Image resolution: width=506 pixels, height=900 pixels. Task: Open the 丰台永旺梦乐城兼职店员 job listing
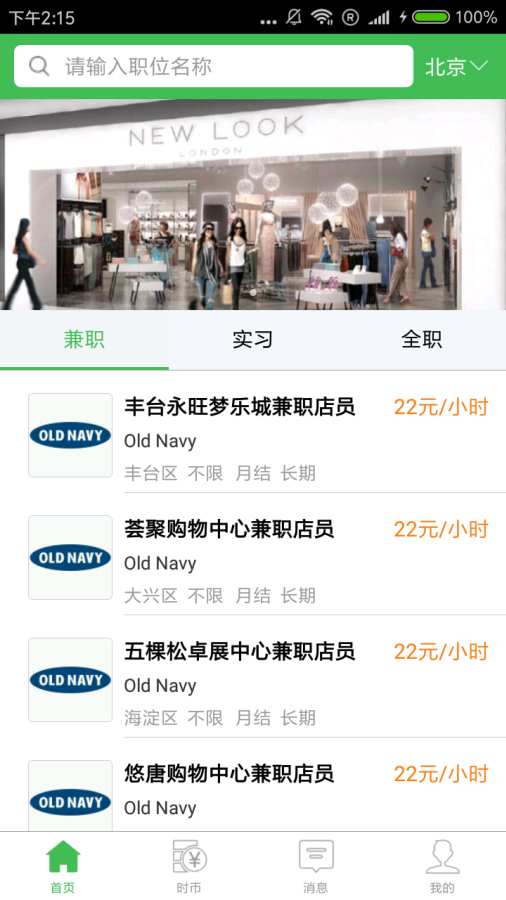(x=253, y=435)
